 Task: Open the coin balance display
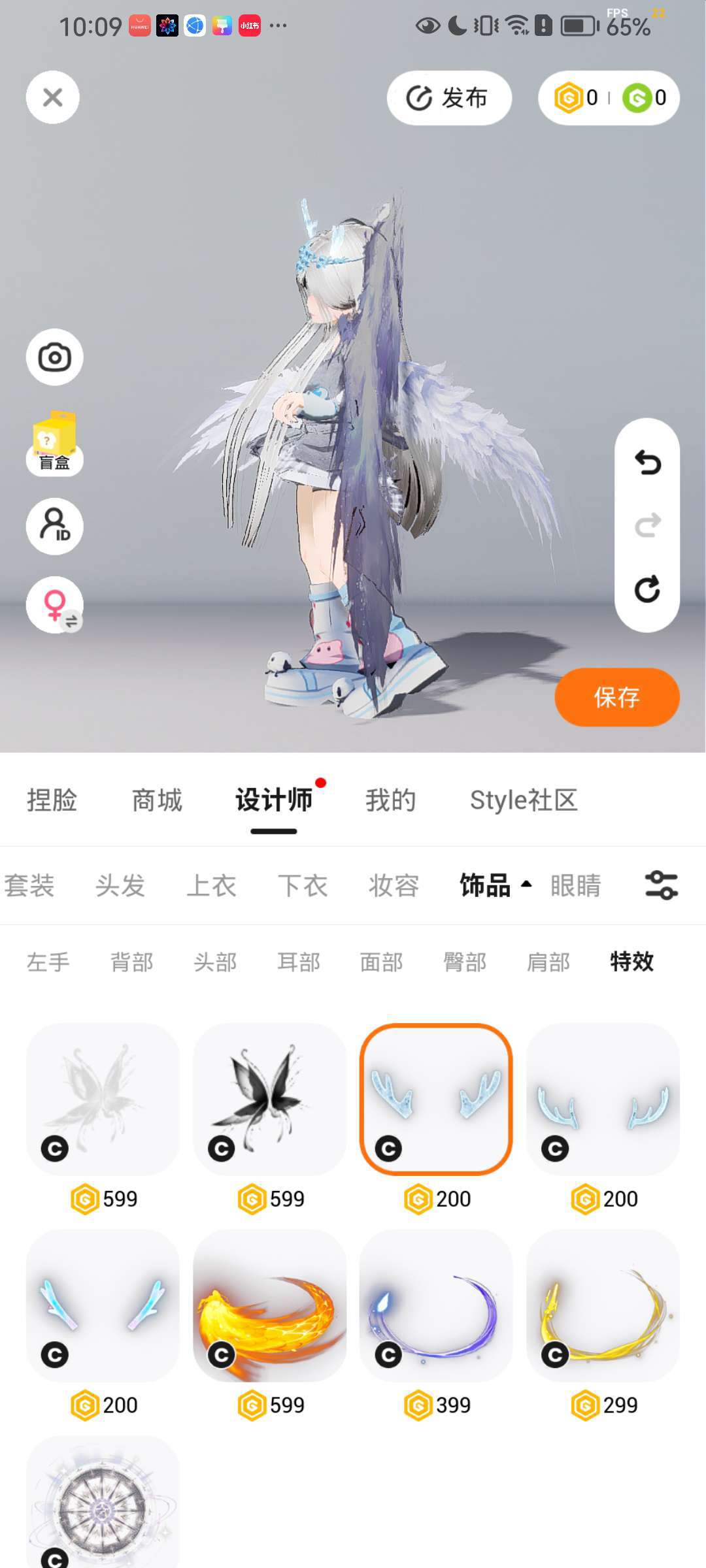609,98
